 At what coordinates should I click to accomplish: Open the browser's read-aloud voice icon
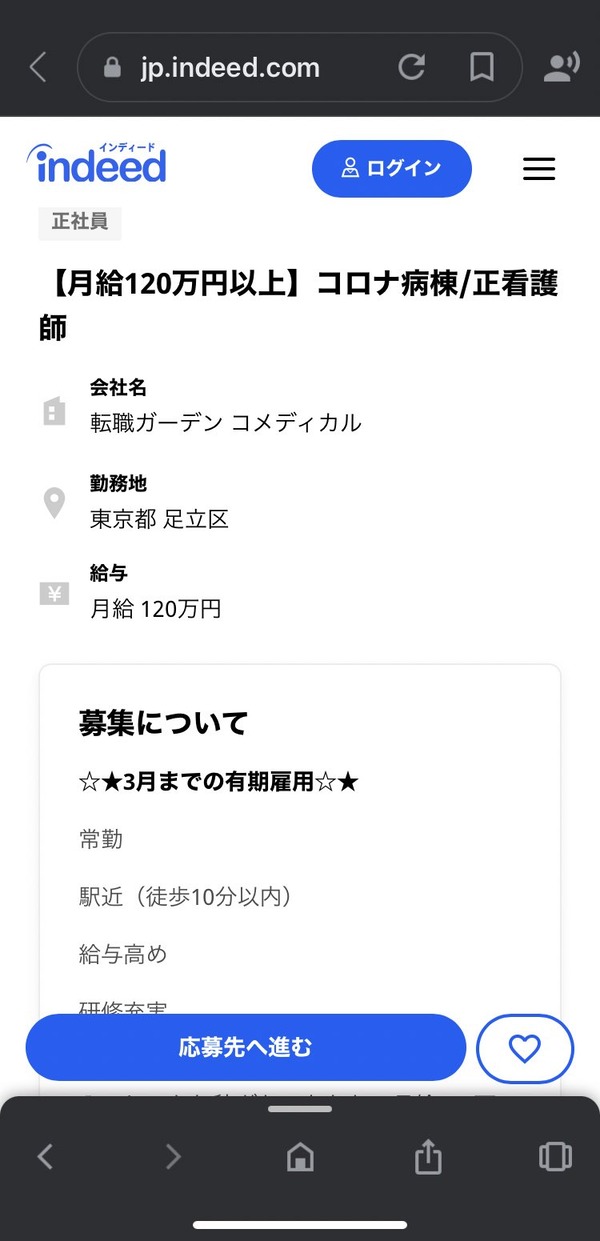[x=560, y=67]
